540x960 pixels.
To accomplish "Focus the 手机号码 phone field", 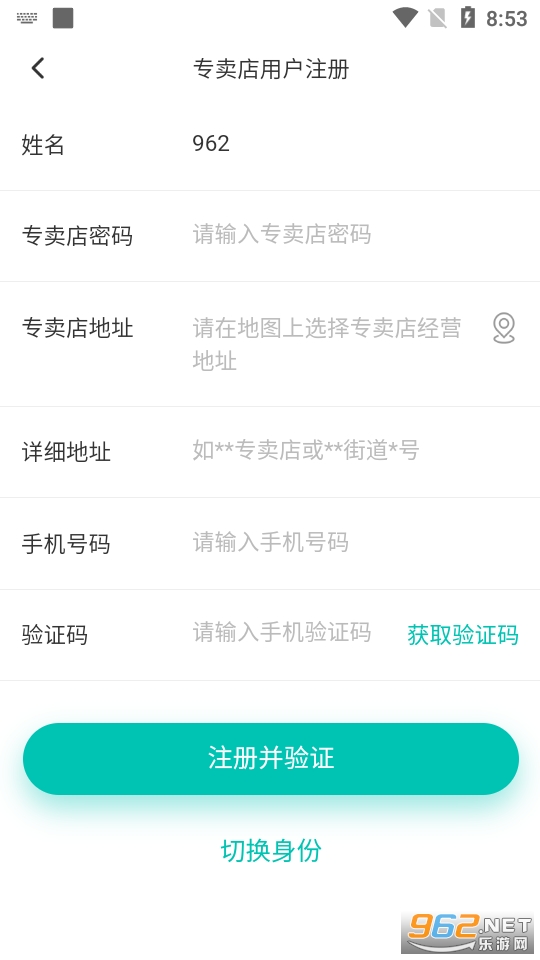I will coord(355,542).
